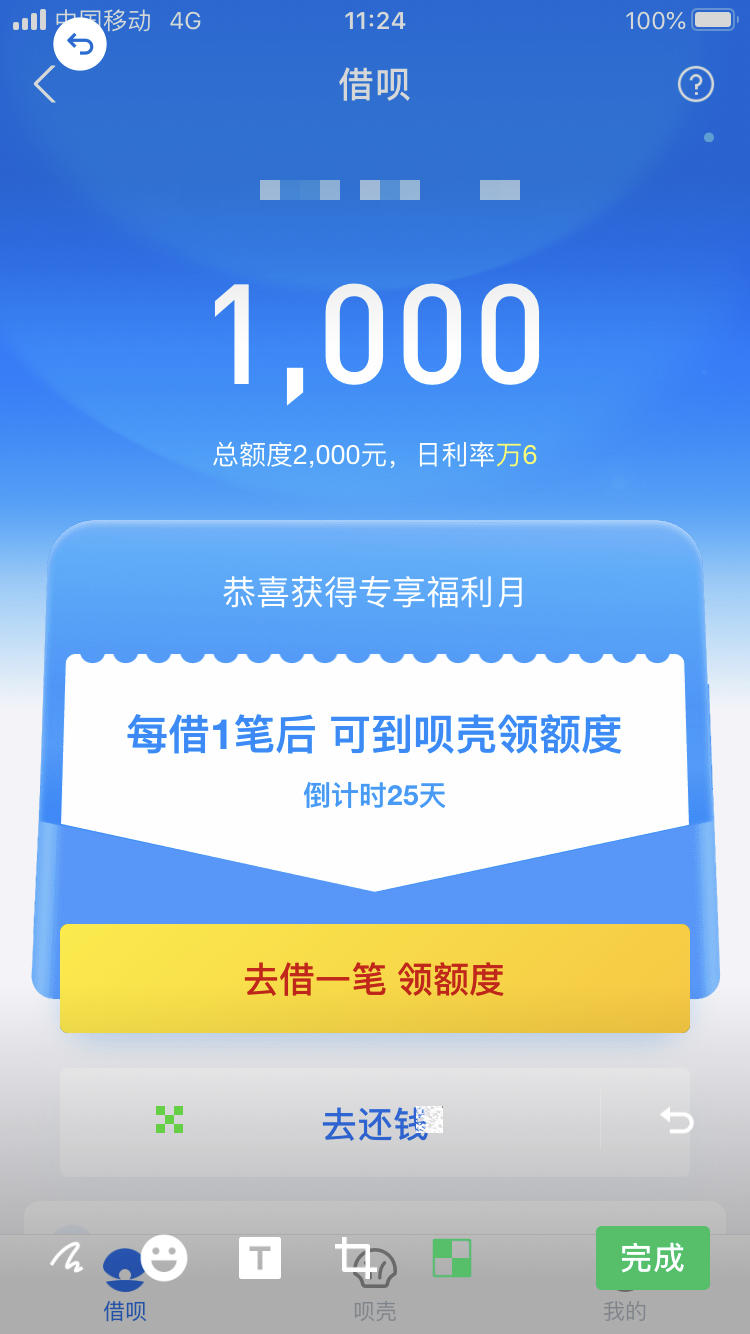
Task: Select the doodle pen drawing tool
Action: pyautogui.click(x=65, y=1258)
